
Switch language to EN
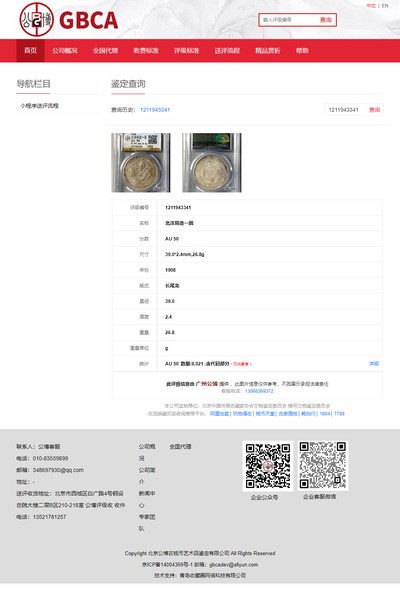385,6
